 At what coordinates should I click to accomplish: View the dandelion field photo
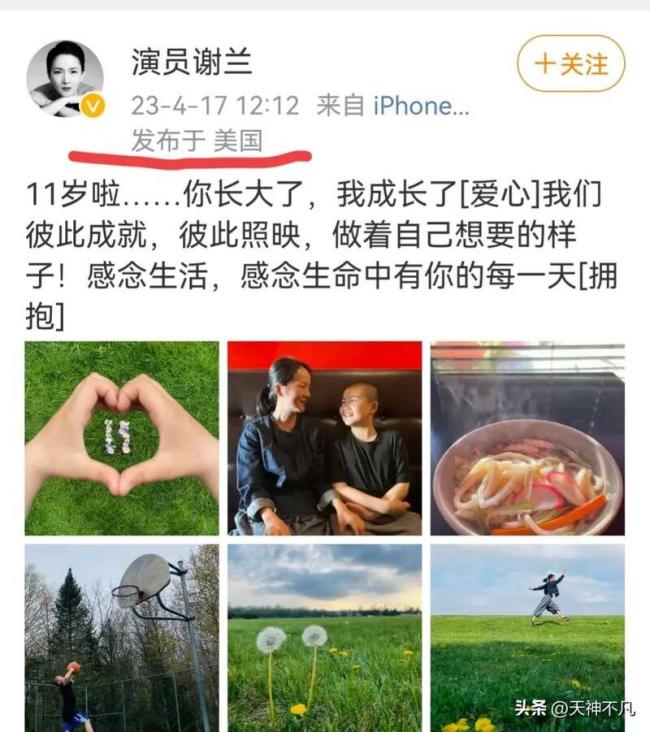(325, 637)
